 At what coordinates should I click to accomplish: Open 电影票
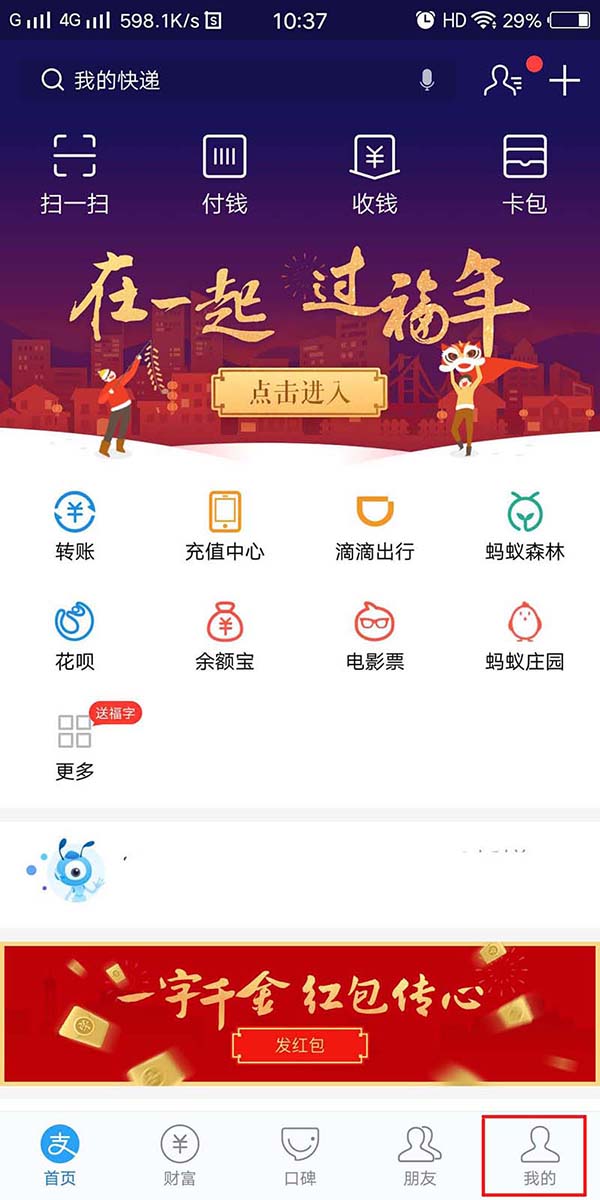pyautogui.click(x=375, y=635)
